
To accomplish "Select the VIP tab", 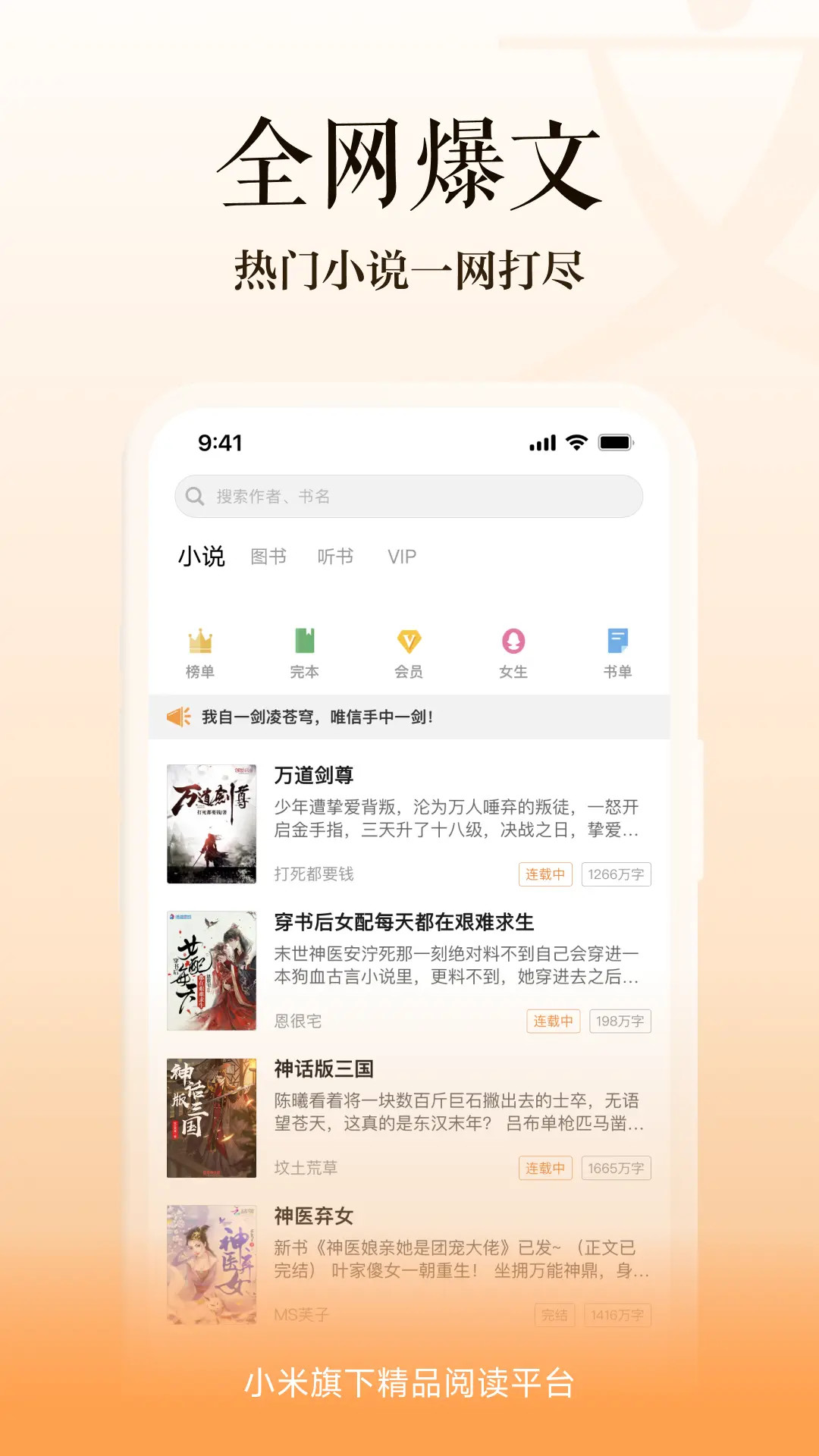I will 400,557.
